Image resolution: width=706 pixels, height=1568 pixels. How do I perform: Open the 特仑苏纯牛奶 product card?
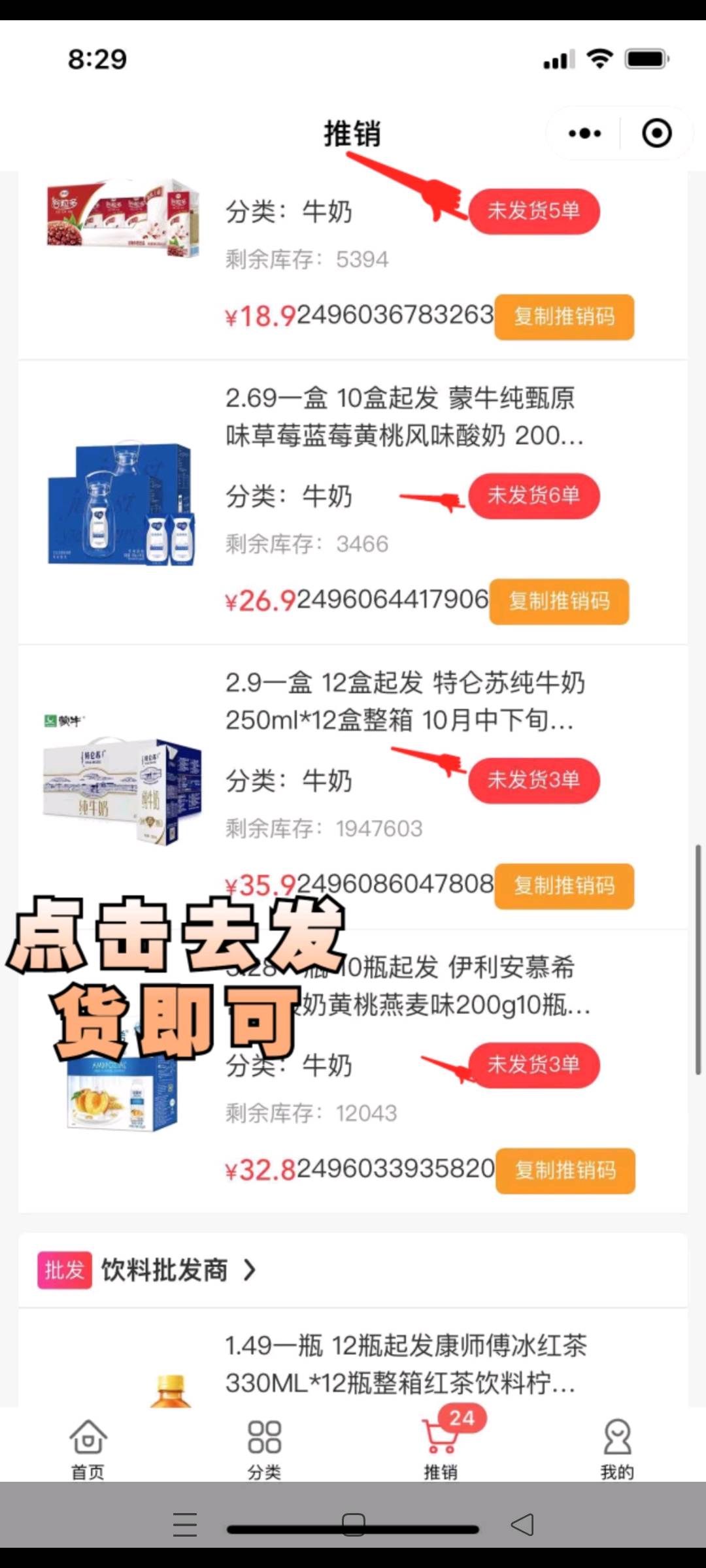[404, 702]
